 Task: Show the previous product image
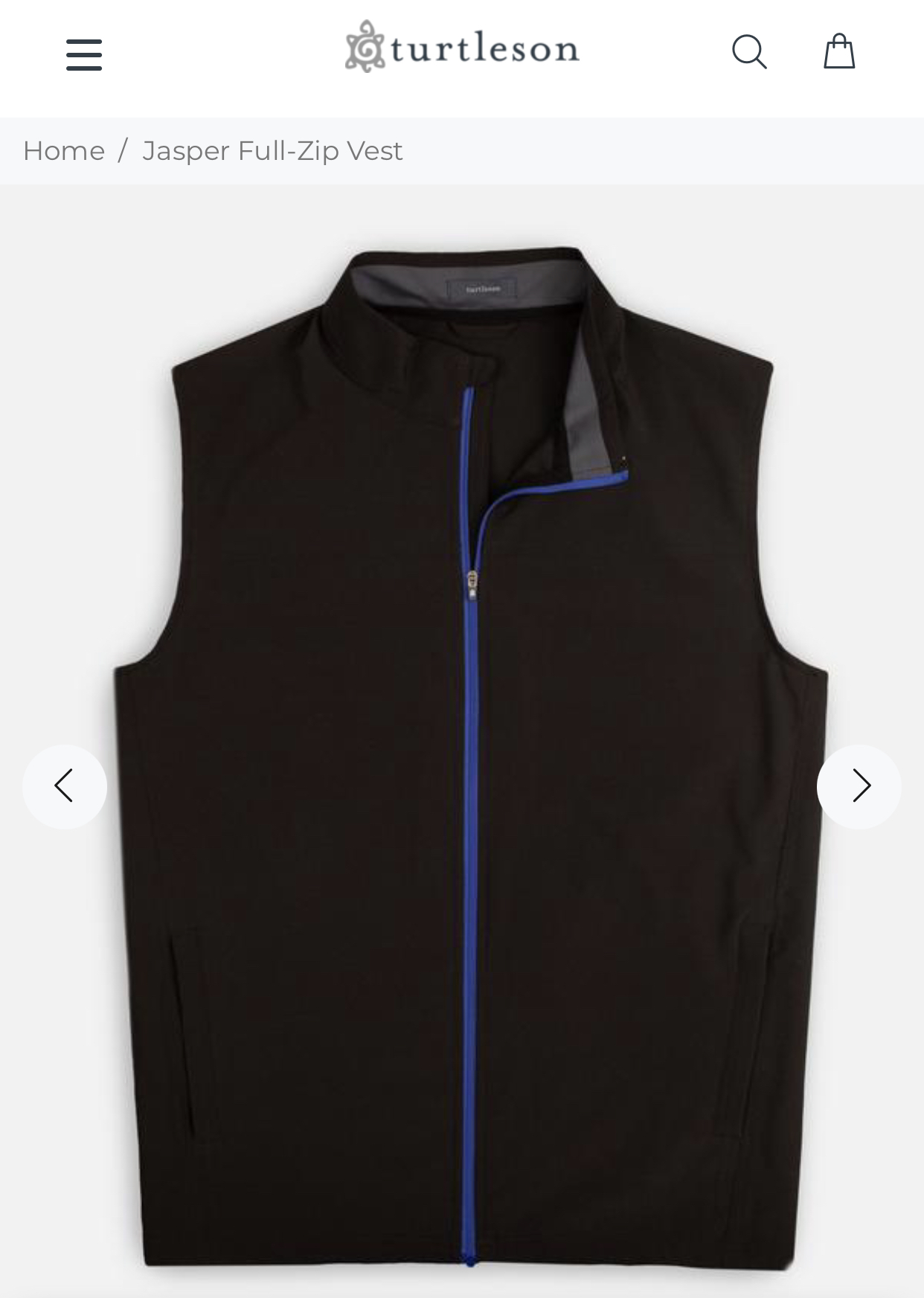(65, 786)
